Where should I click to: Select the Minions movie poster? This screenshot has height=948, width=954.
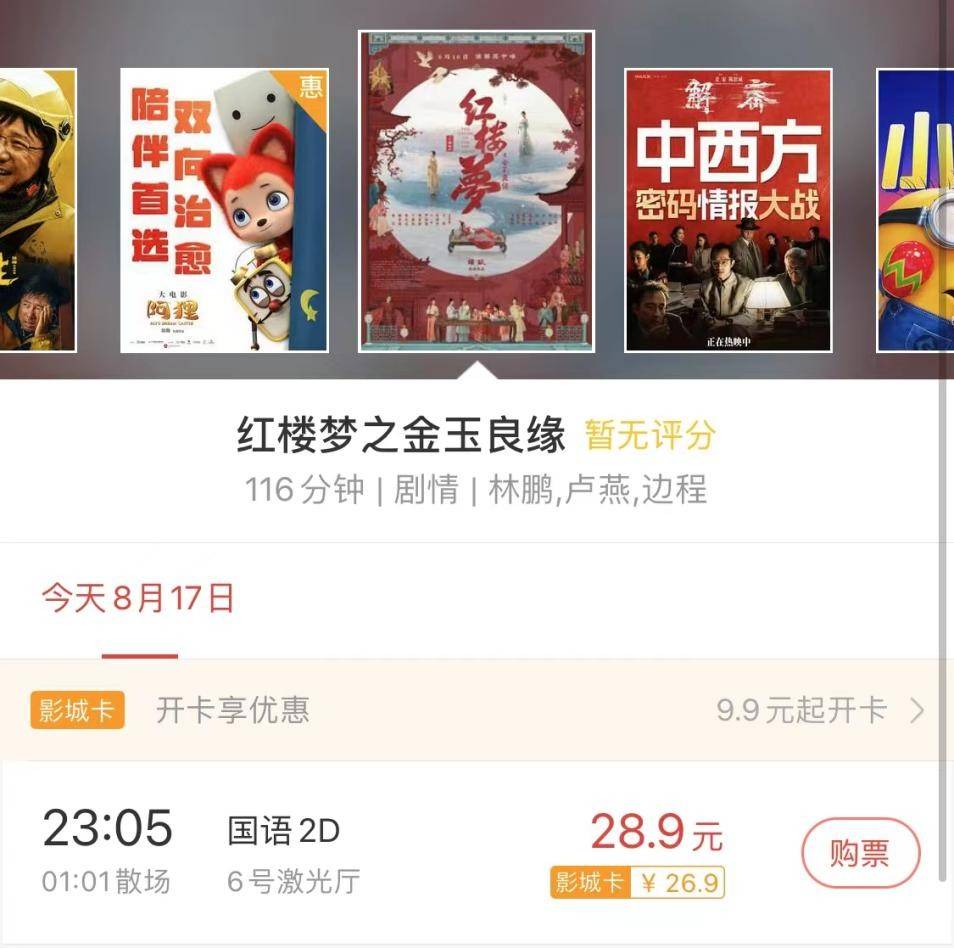coord(914,210)
